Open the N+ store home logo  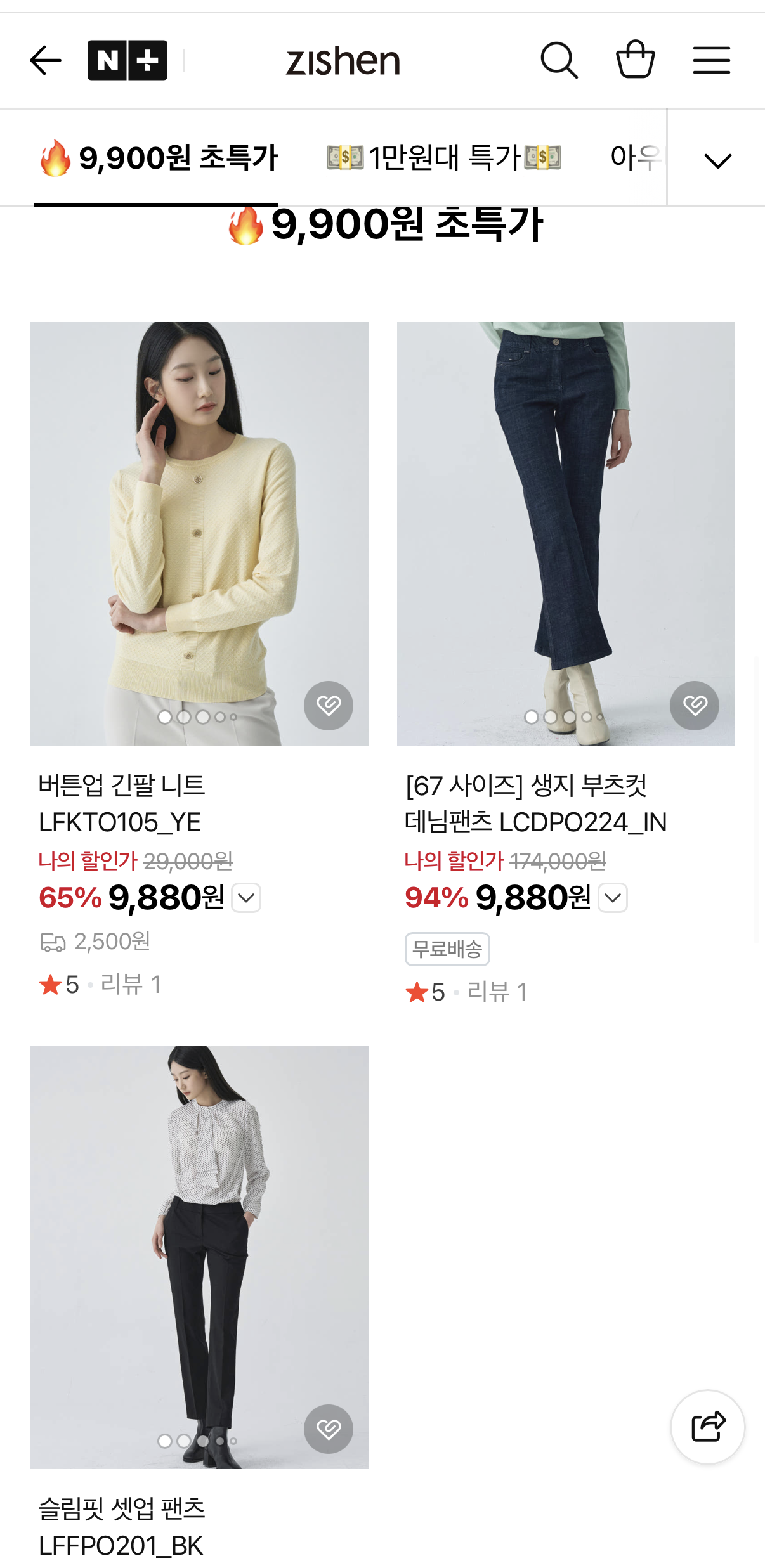[x=128, y=60]
